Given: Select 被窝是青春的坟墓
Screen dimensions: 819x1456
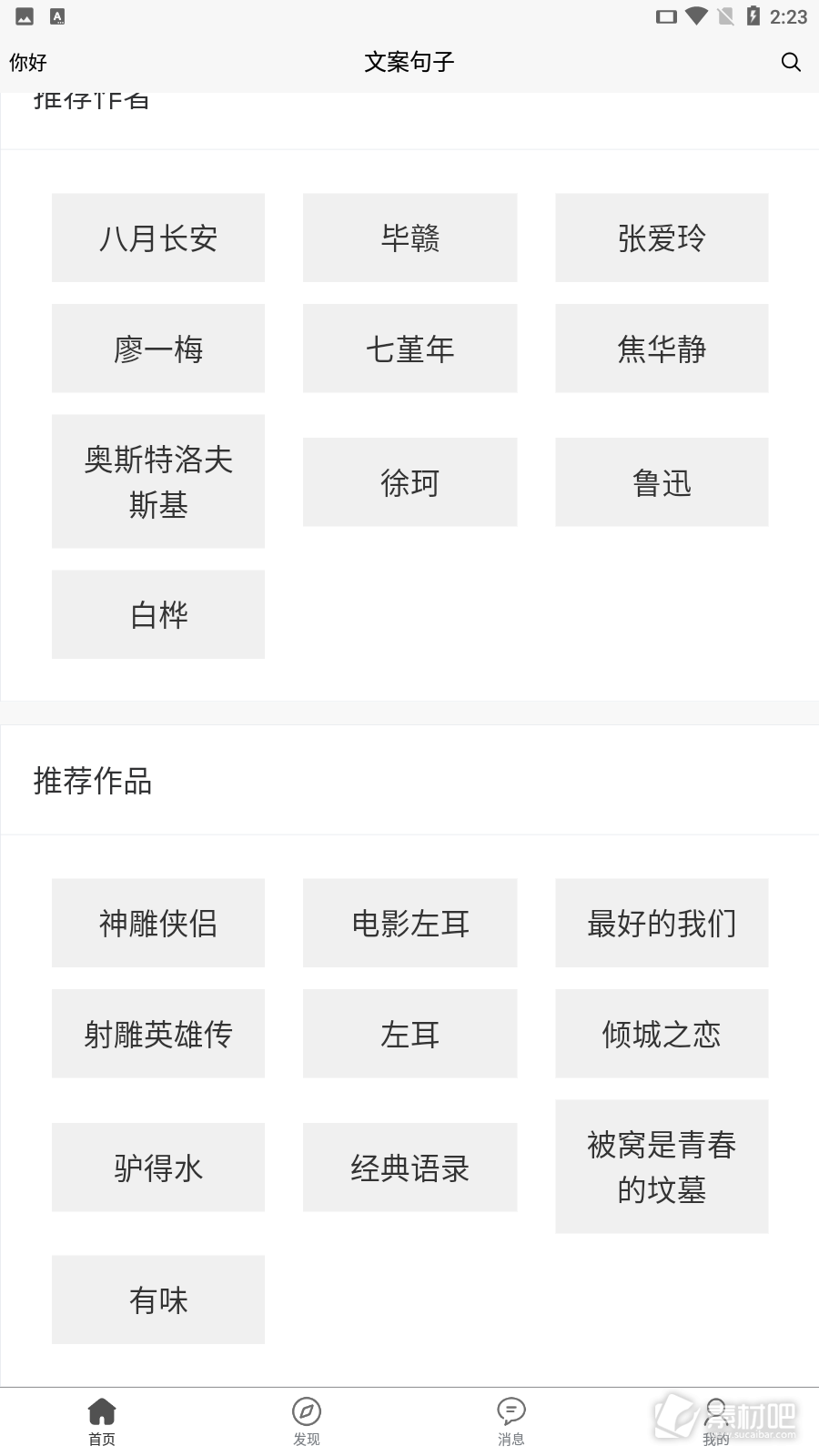Looking at the screenshot, I should point(662,1167).
